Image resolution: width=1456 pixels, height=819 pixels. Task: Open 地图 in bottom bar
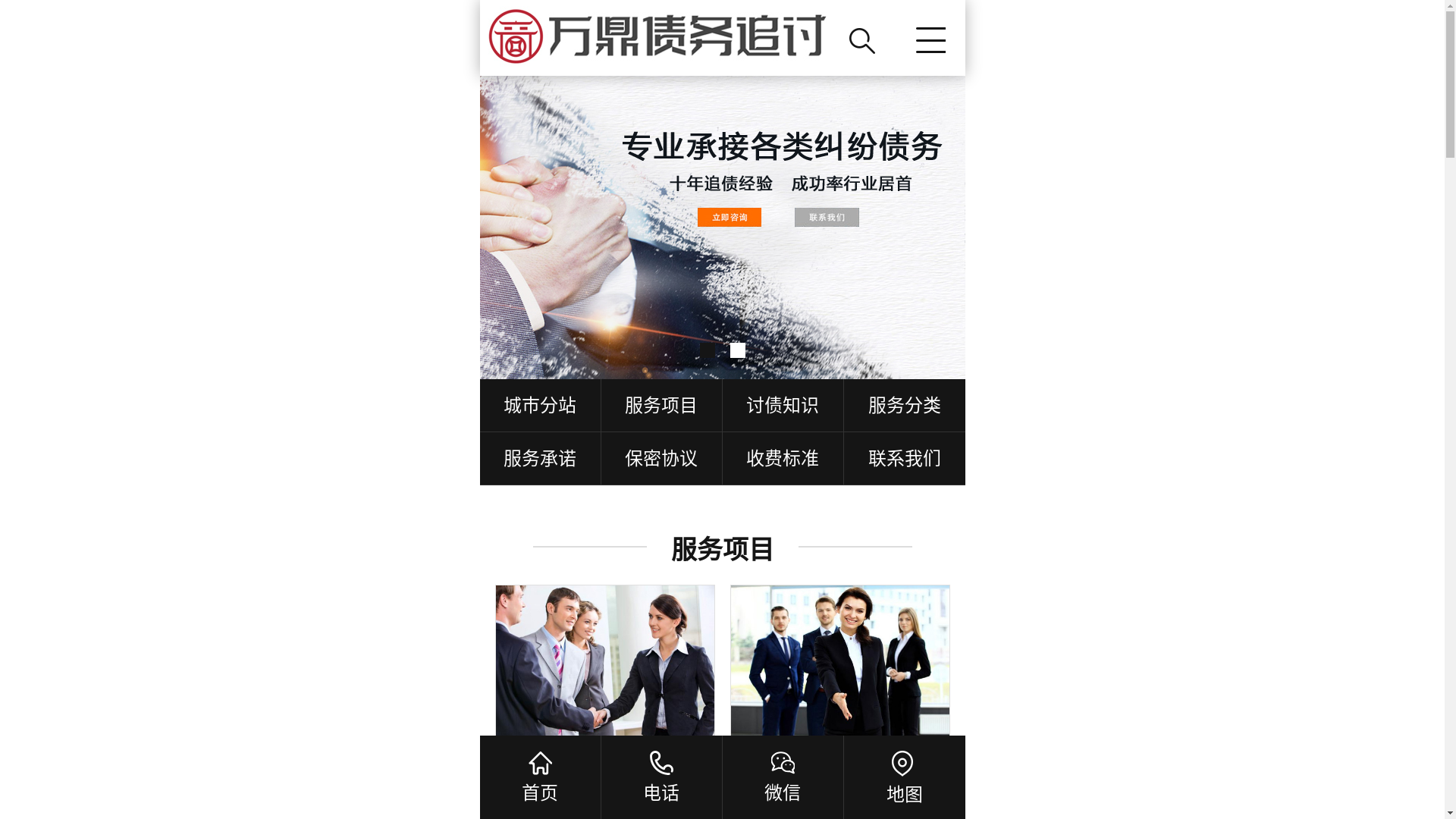tap(904, 777)
